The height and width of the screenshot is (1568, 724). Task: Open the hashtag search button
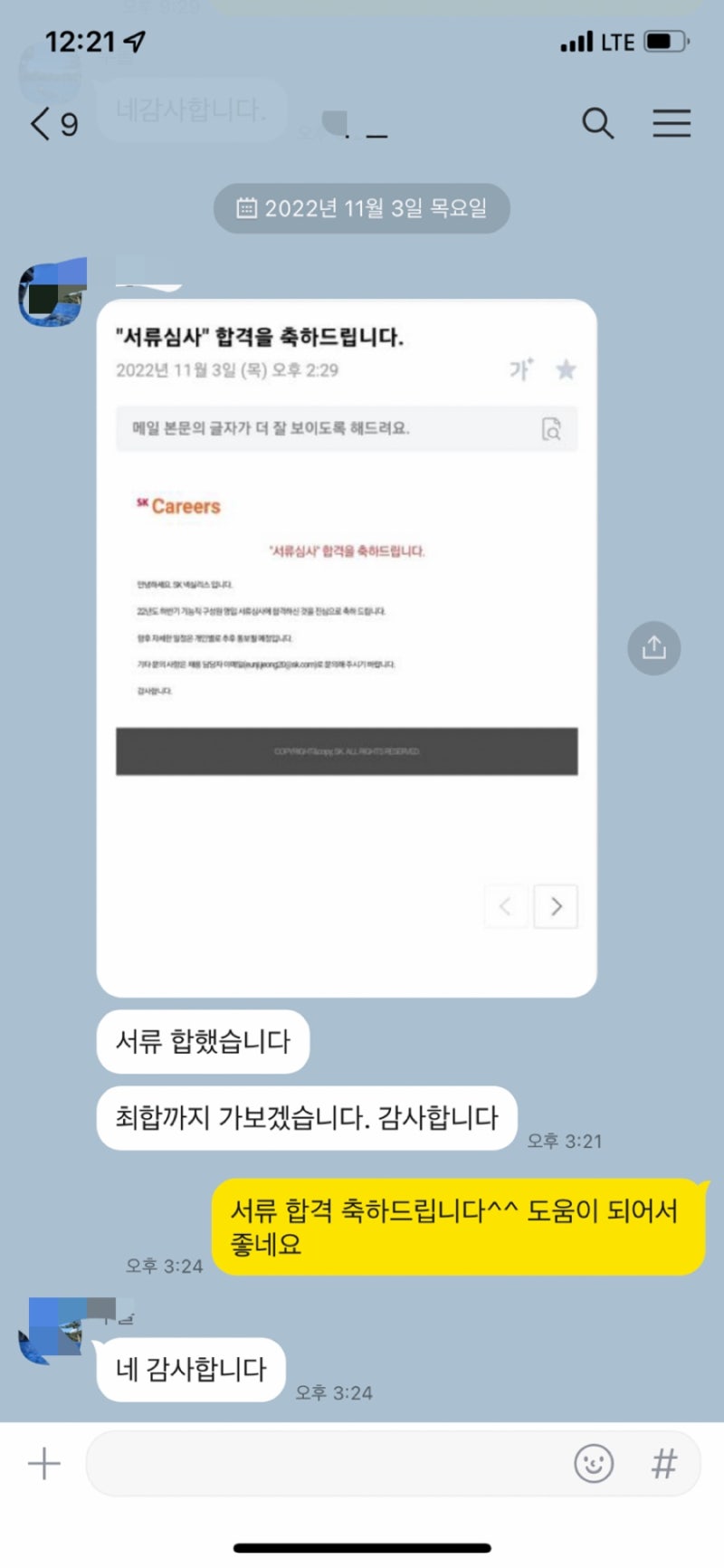[x=664, y=1464]
